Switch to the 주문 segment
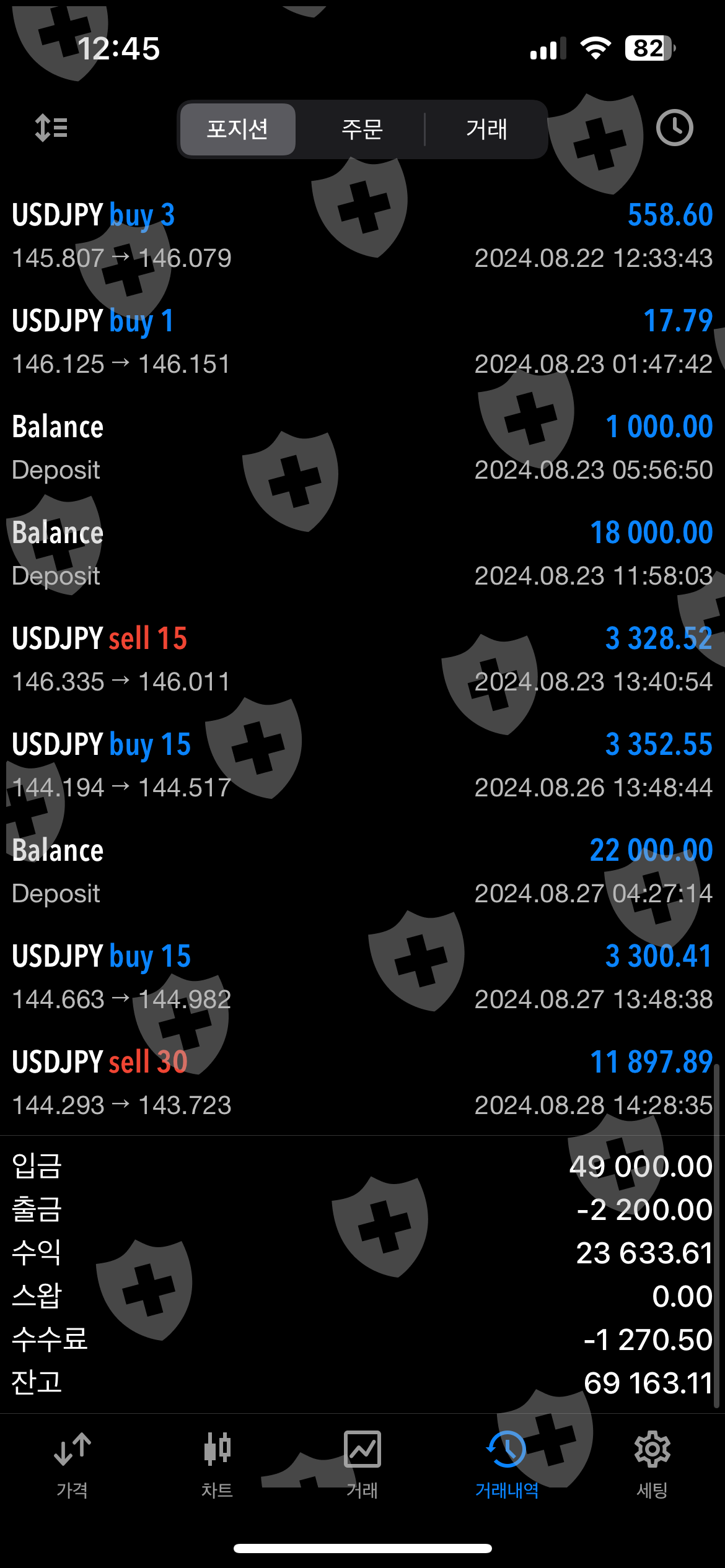The image size is (725, 1568). click(362, 129)
